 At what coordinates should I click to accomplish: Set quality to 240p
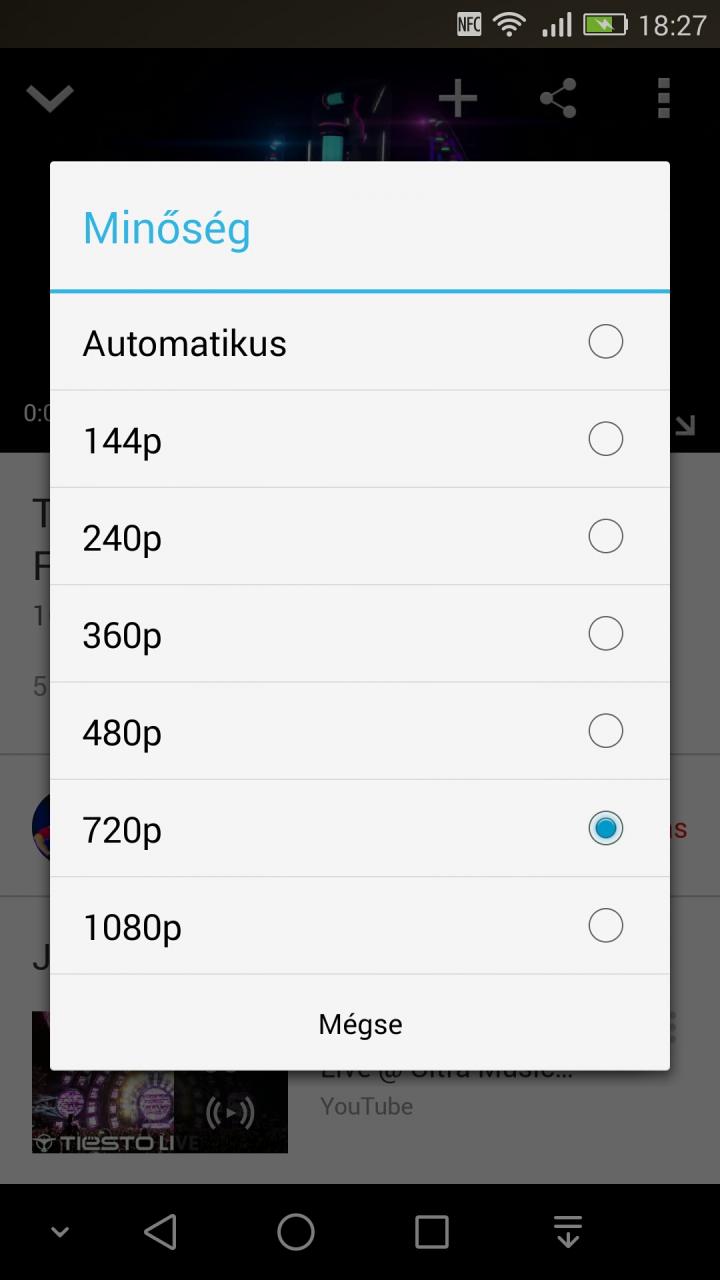(x=360, y=537)
